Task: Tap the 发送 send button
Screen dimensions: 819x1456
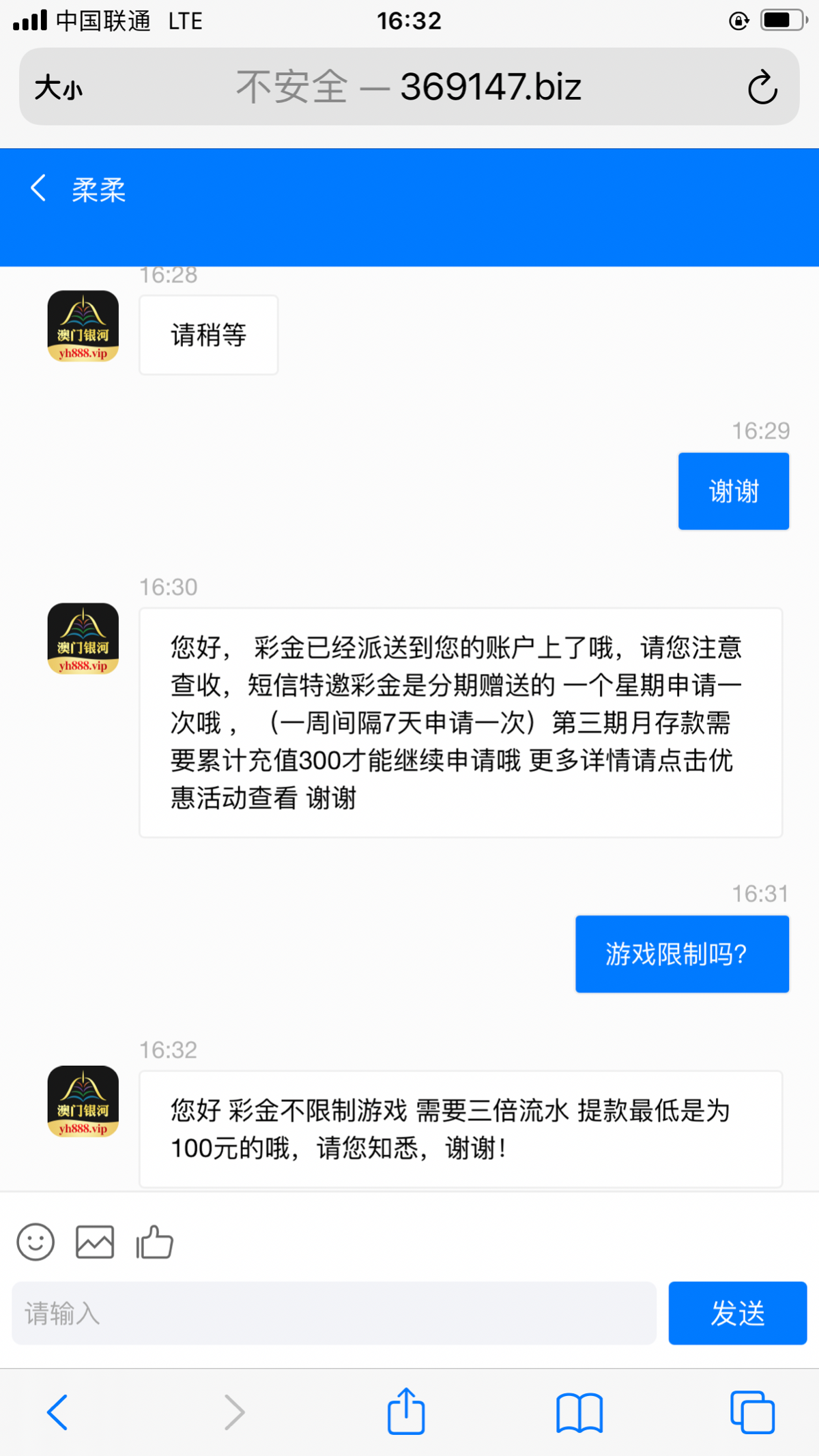Action: click(737, 1313)
